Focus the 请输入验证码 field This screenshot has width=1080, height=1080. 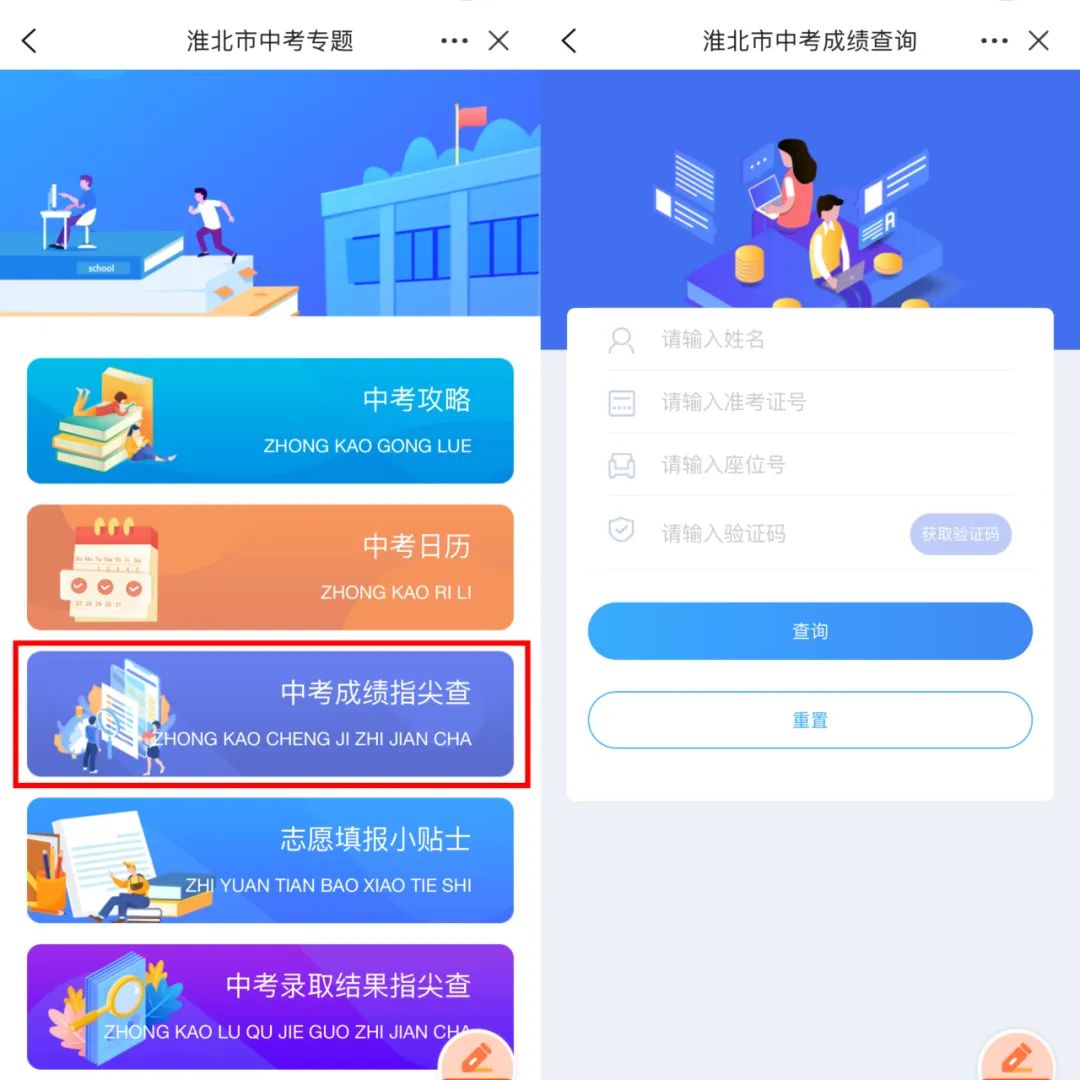[x=770, y=533]
